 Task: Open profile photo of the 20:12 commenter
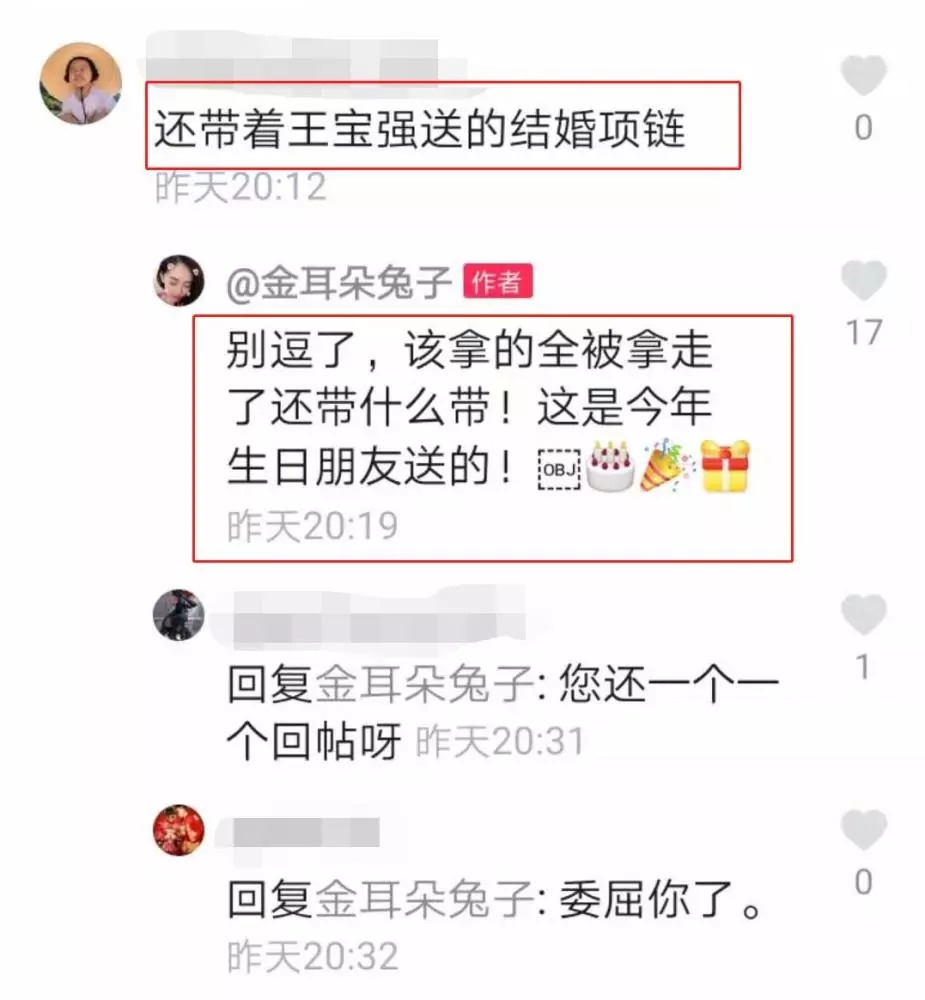pyautogui.click(x=80, y=84)
